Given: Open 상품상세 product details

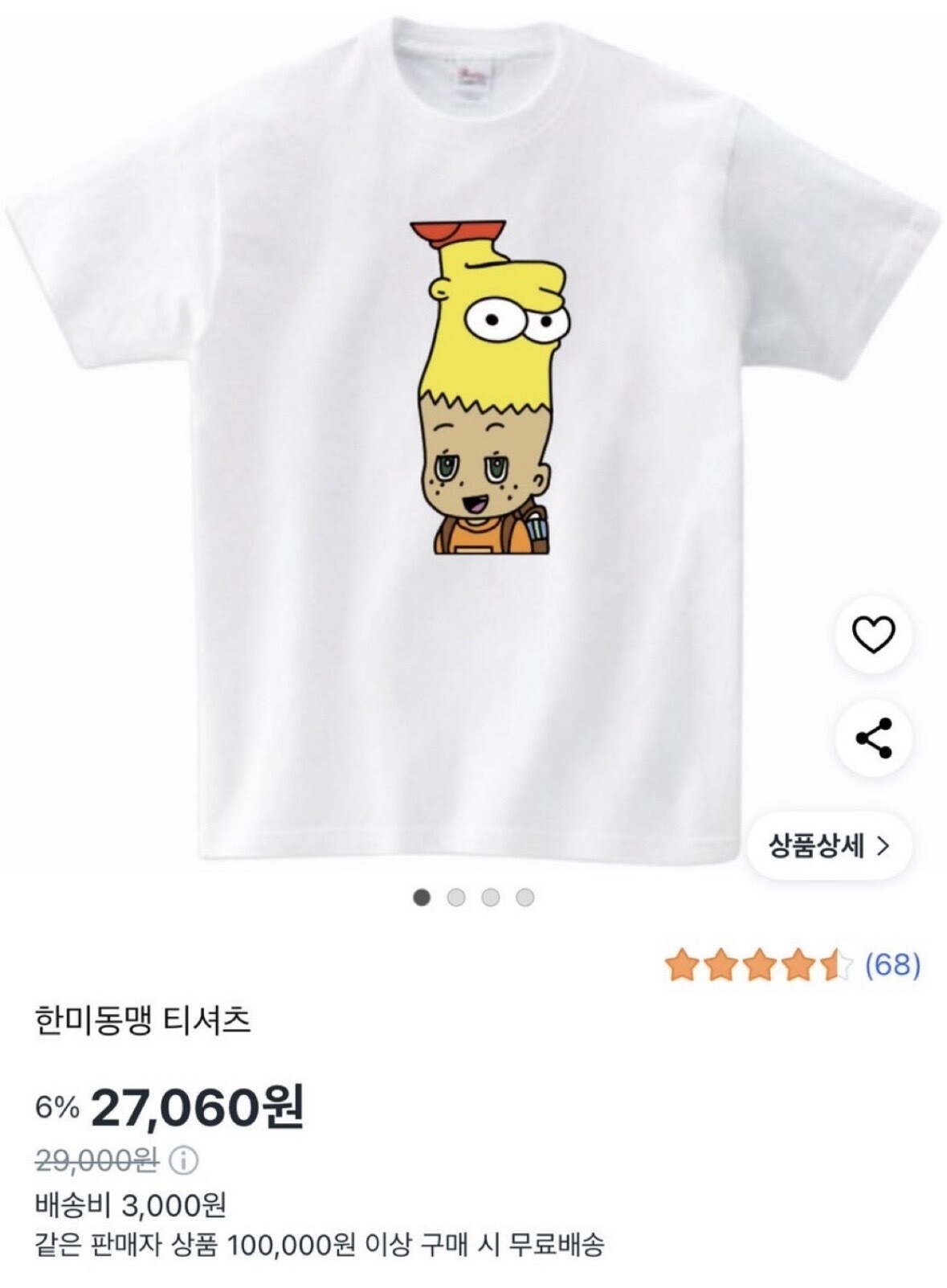Looking at the screenshot, I should pyautogui.click(x=829, y=846).
